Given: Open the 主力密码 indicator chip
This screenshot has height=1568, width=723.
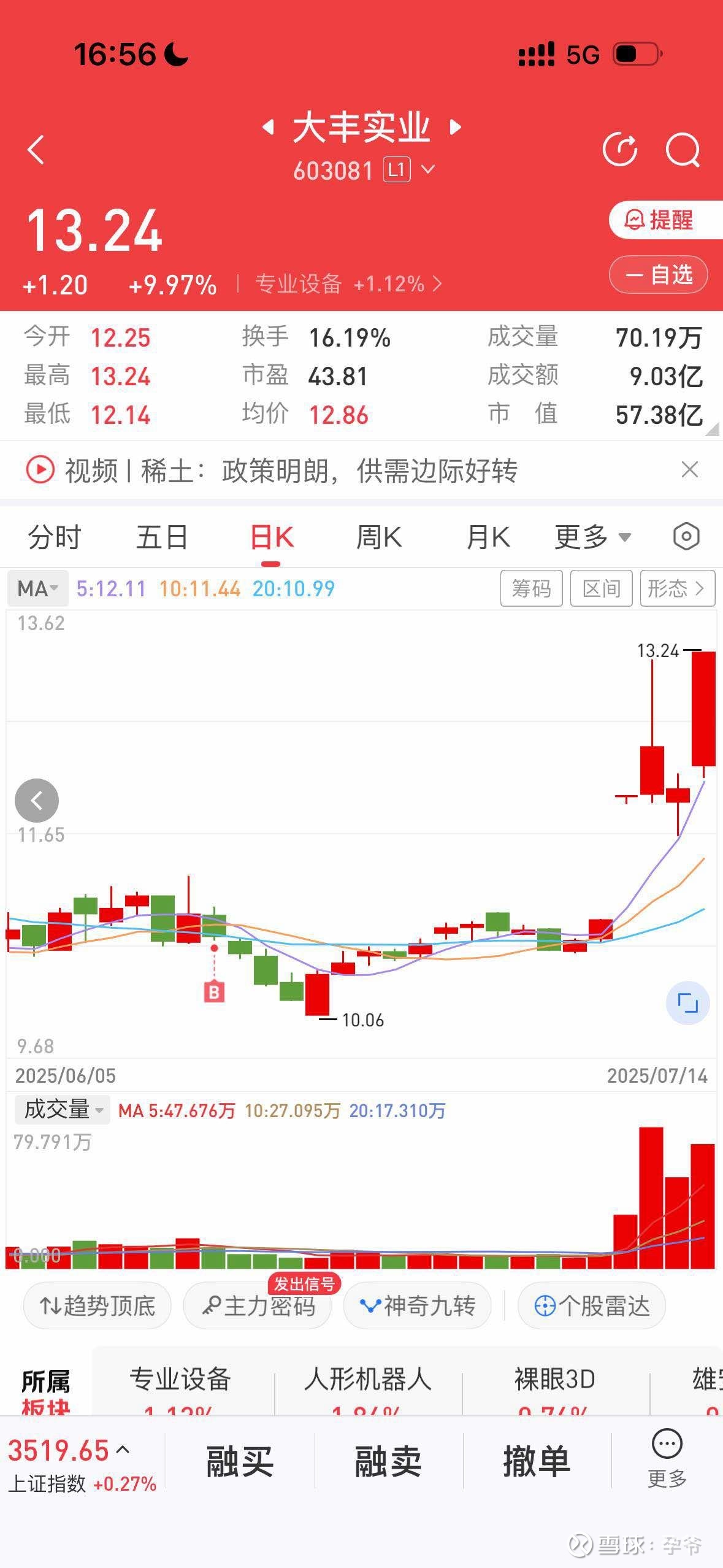Looking at the screenshot, I should 258,1306.
